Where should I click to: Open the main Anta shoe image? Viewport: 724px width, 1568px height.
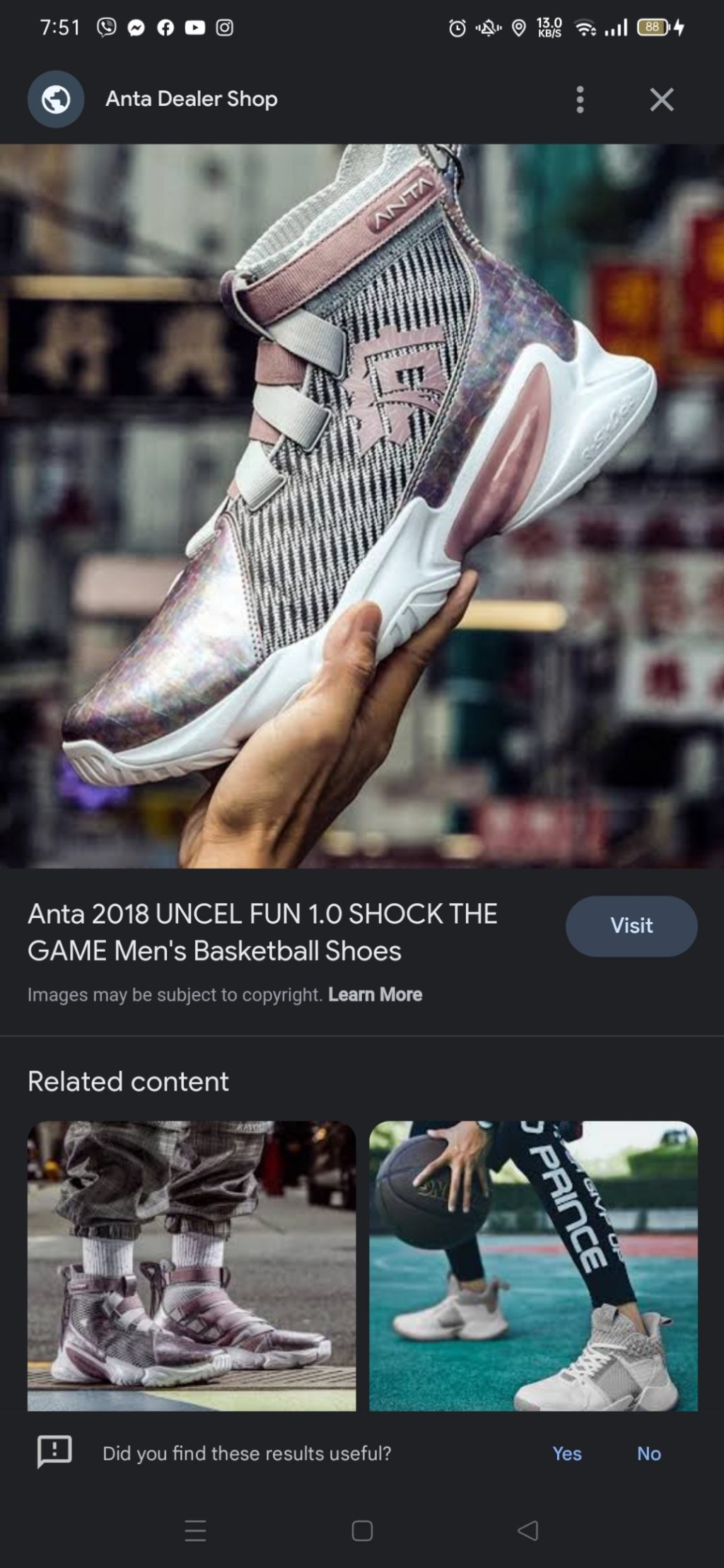tap(362, 505)
